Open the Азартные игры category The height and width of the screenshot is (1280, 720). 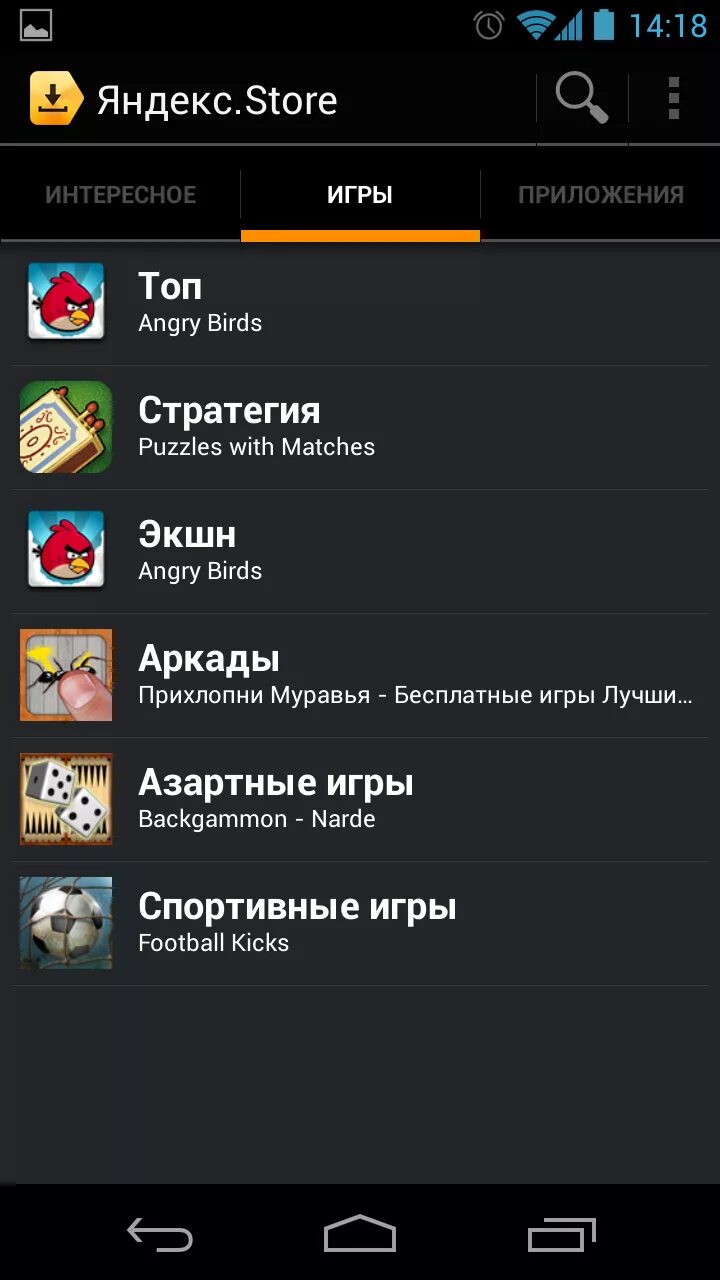(x=360, y=799)
